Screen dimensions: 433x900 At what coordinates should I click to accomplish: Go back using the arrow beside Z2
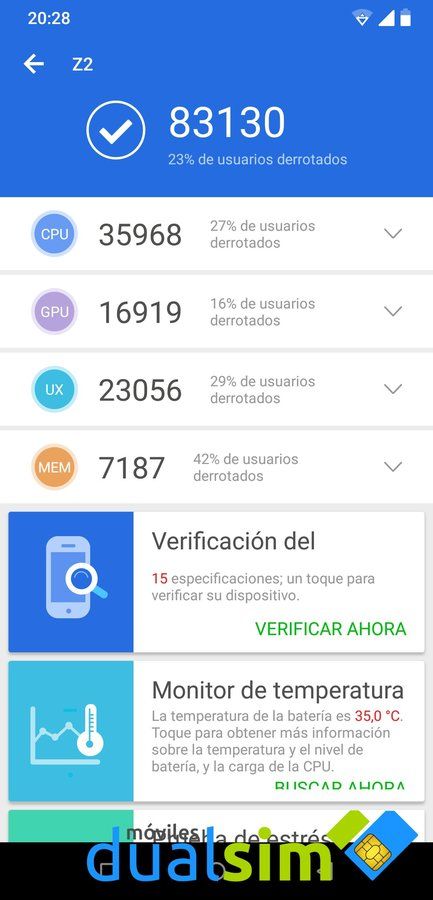34,64
